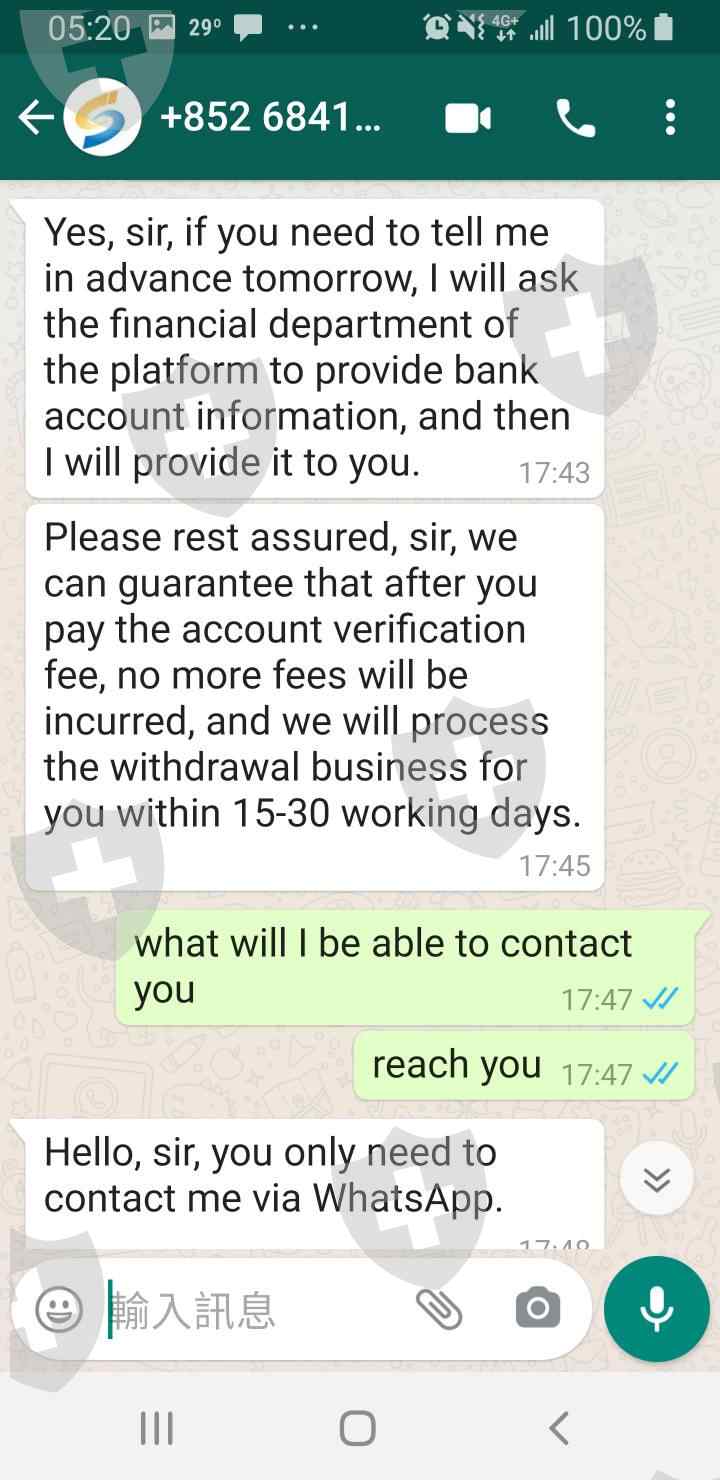Image resolution: width=720 pixels, height=1480 pixels.
Task: Open the emoji picker
Action: 59,1309
